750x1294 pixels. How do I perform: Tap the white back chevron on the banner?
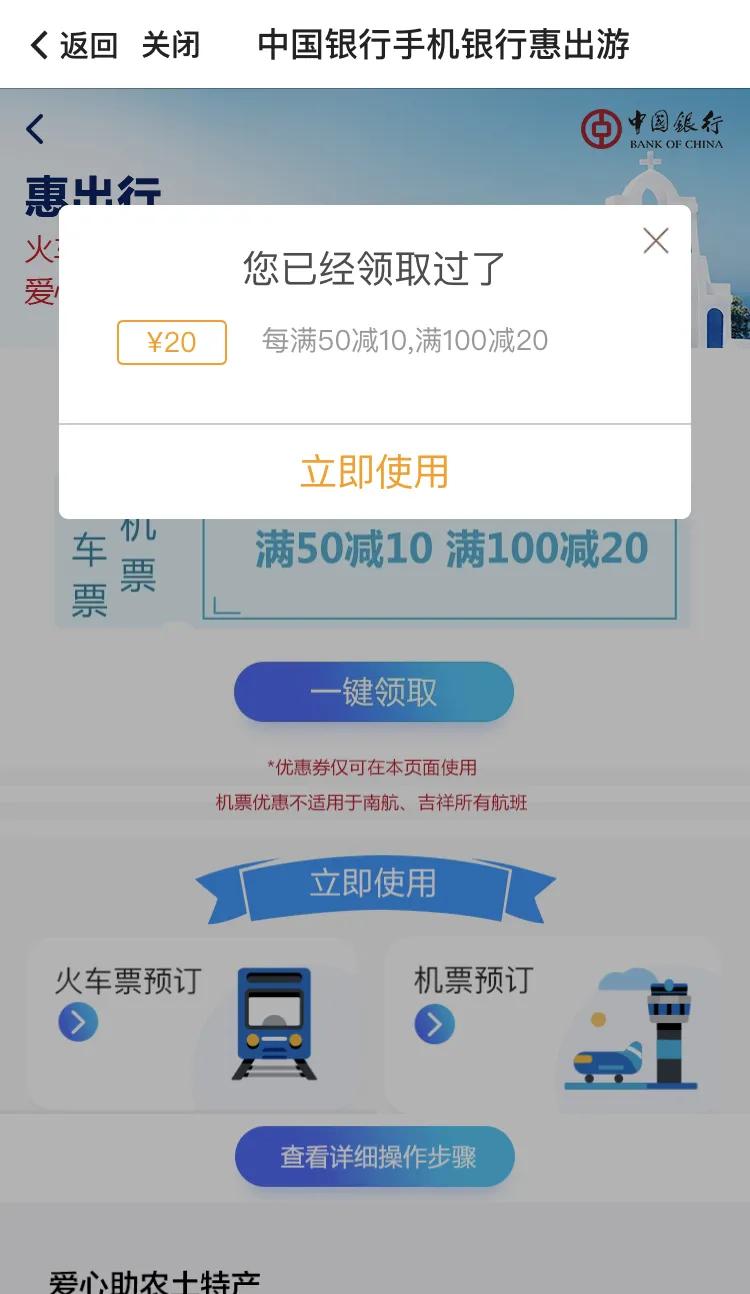click(x=36, y=130)
